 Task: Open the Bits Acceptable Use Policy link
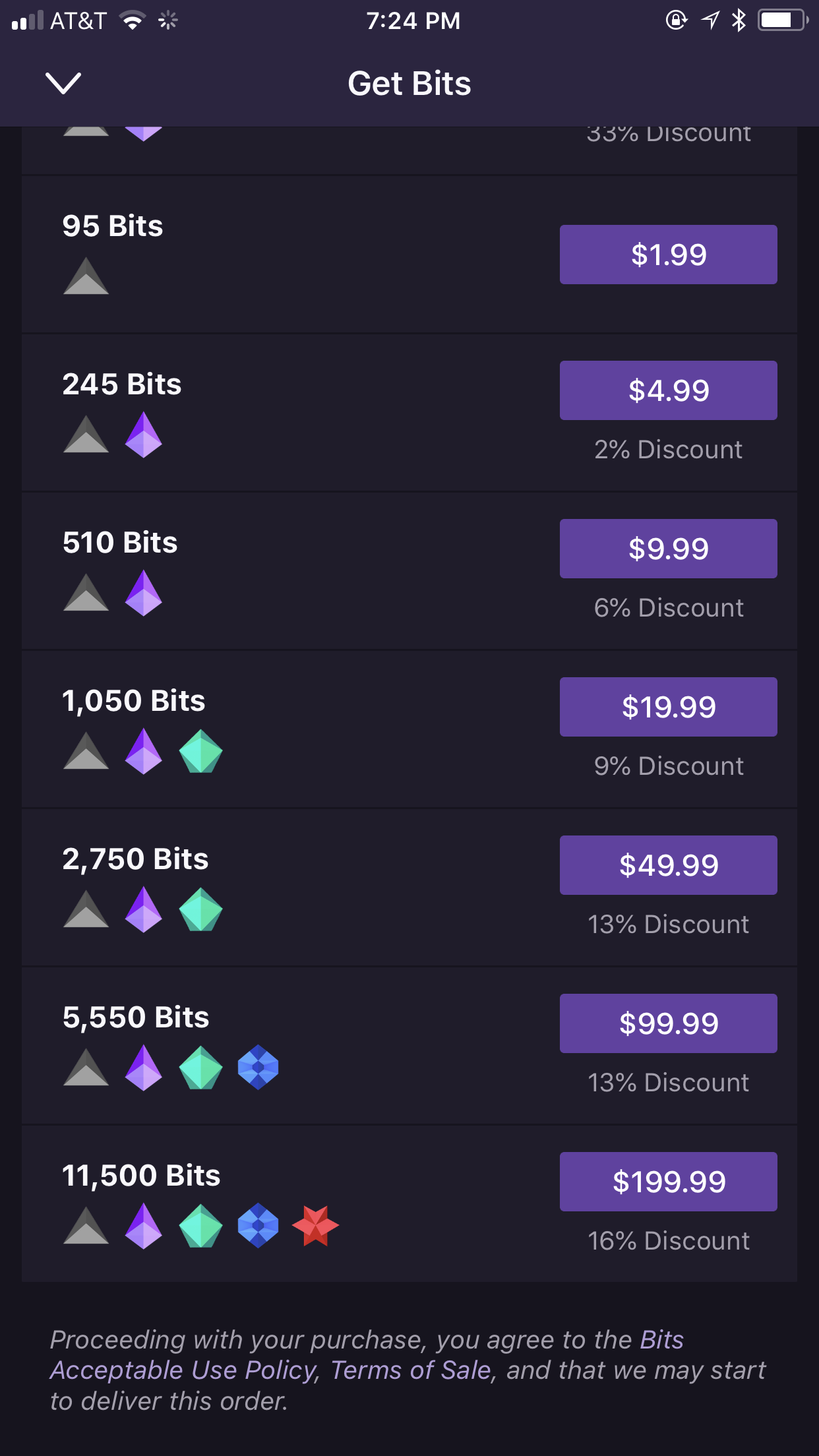[x=185, y=1370]
